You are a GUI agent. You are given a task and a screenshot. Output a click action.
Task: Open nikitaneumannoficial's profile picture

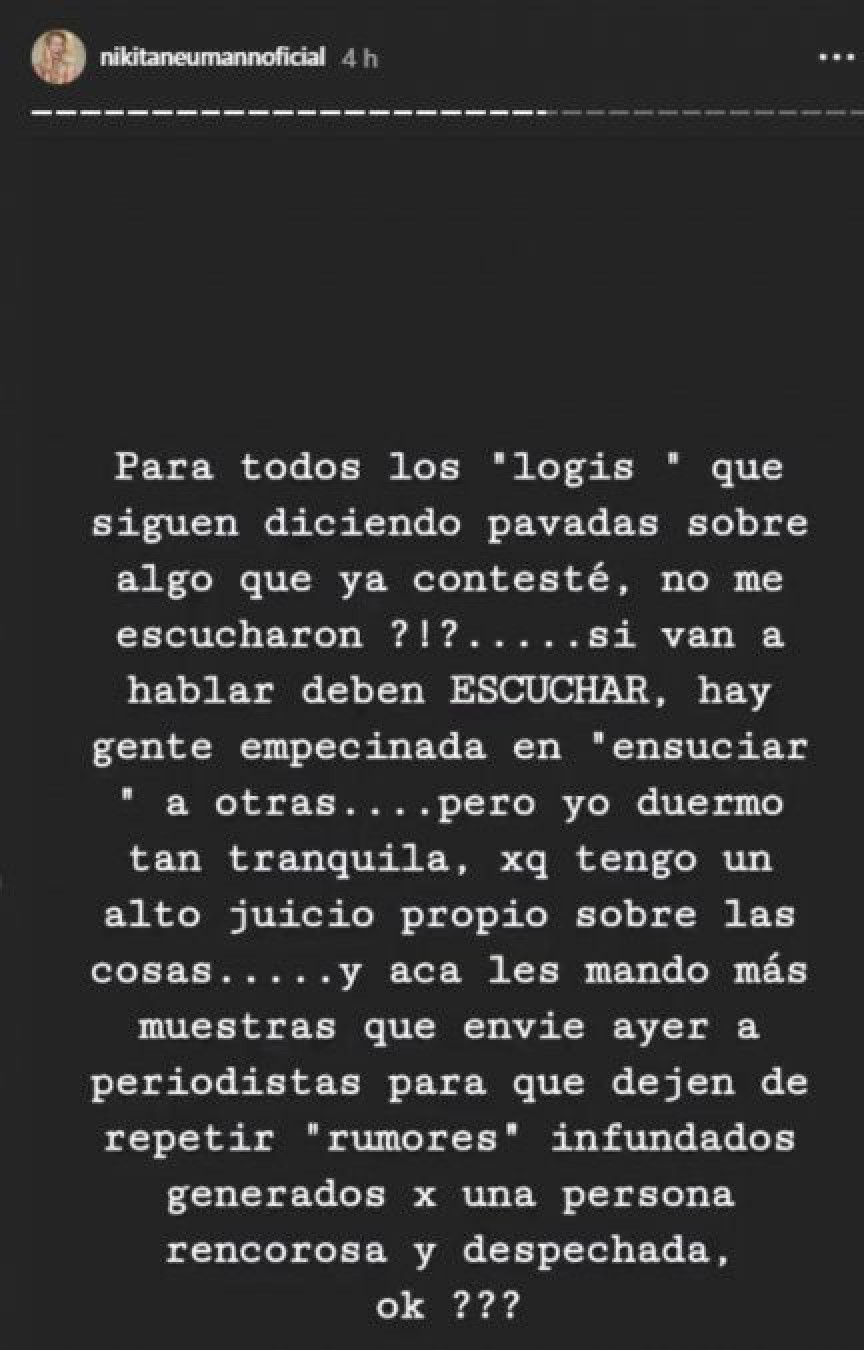click(57, 58)
